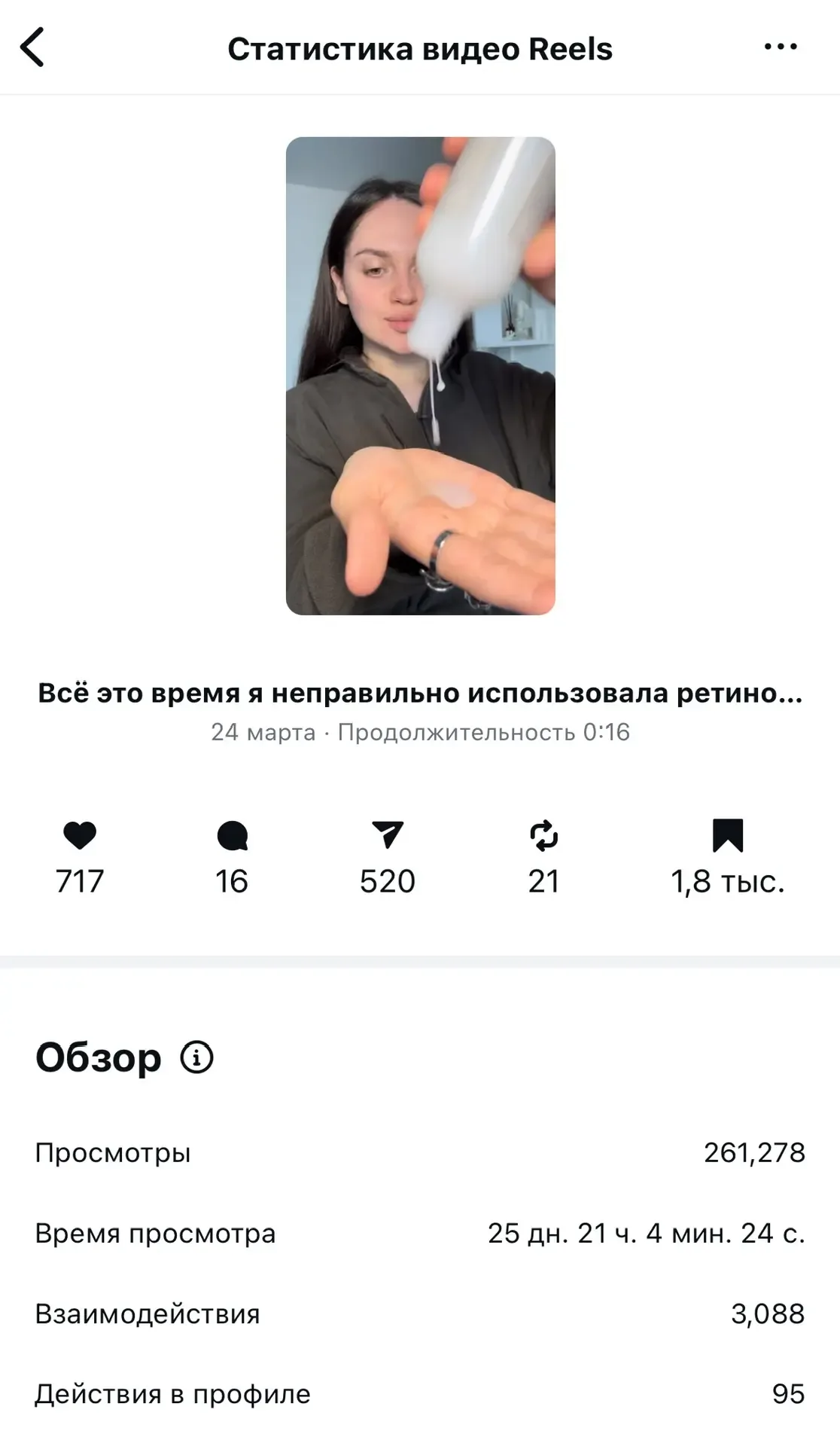Tap the info icon next to Обзор
Viewport: 840px width, 1446px height.
pos(197,1057)
